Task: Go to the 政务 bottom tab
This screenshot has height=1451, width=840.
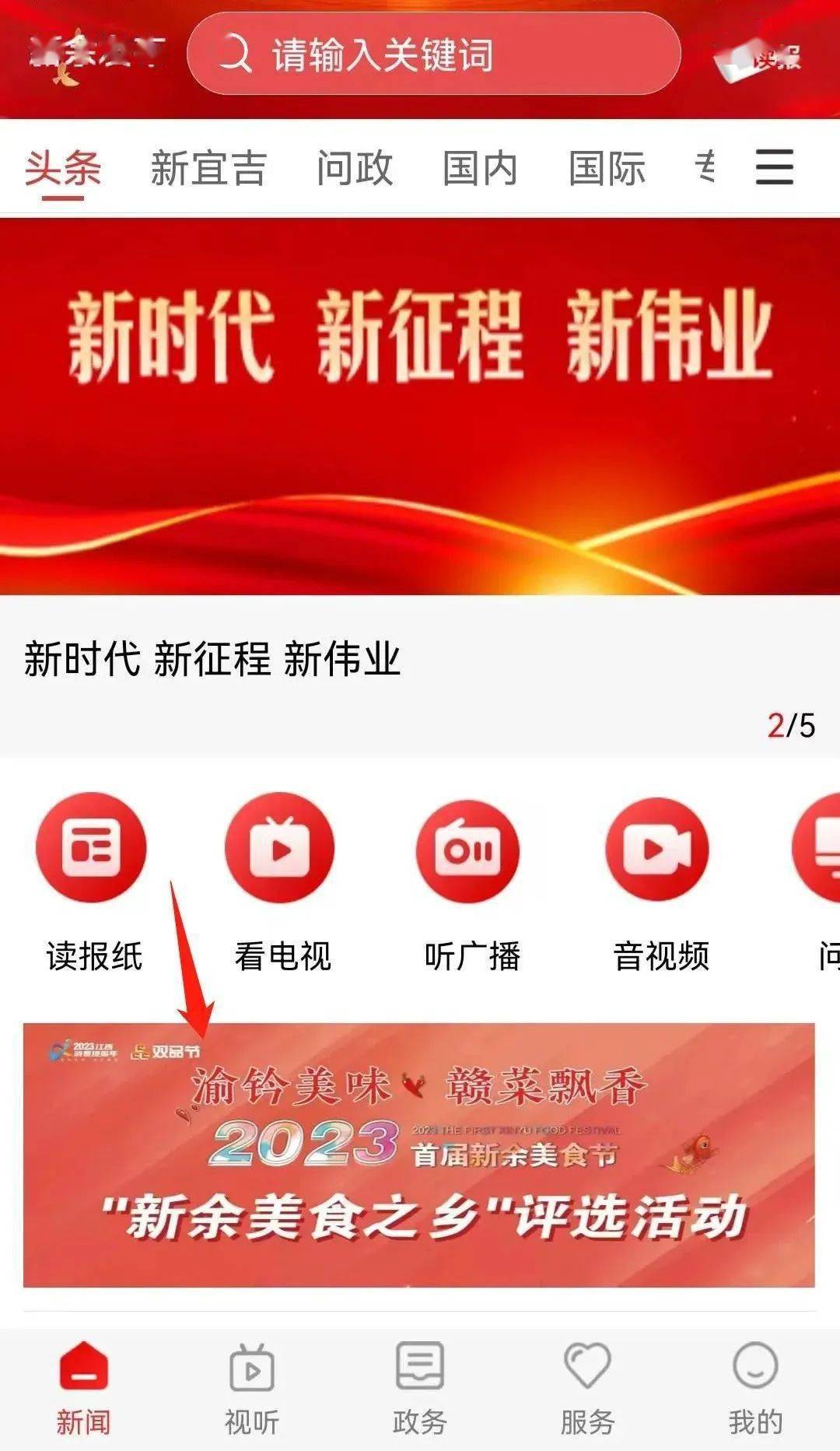Action: 419,1388
